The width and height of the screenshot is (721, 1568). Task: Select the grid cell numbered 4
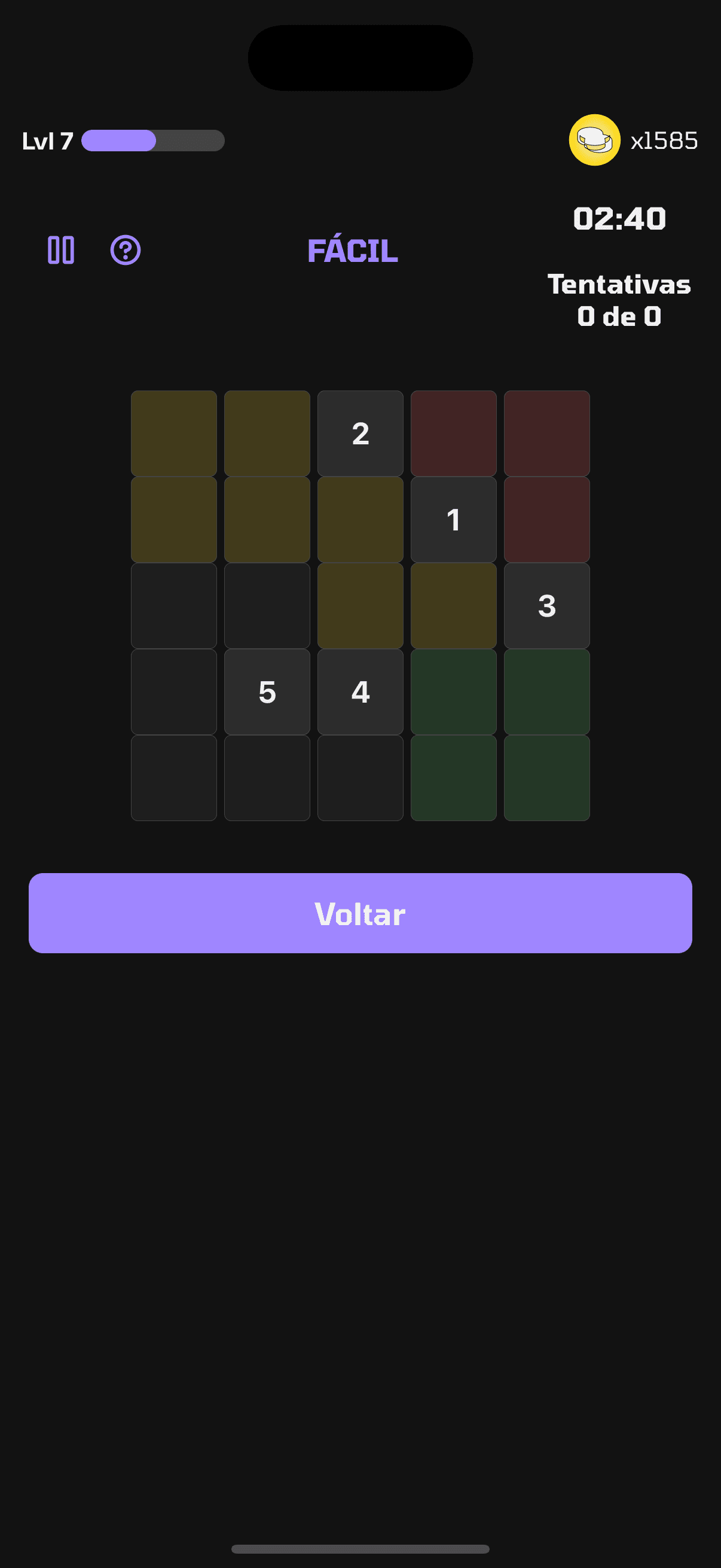pyautogui.click(x=360, y=691)
